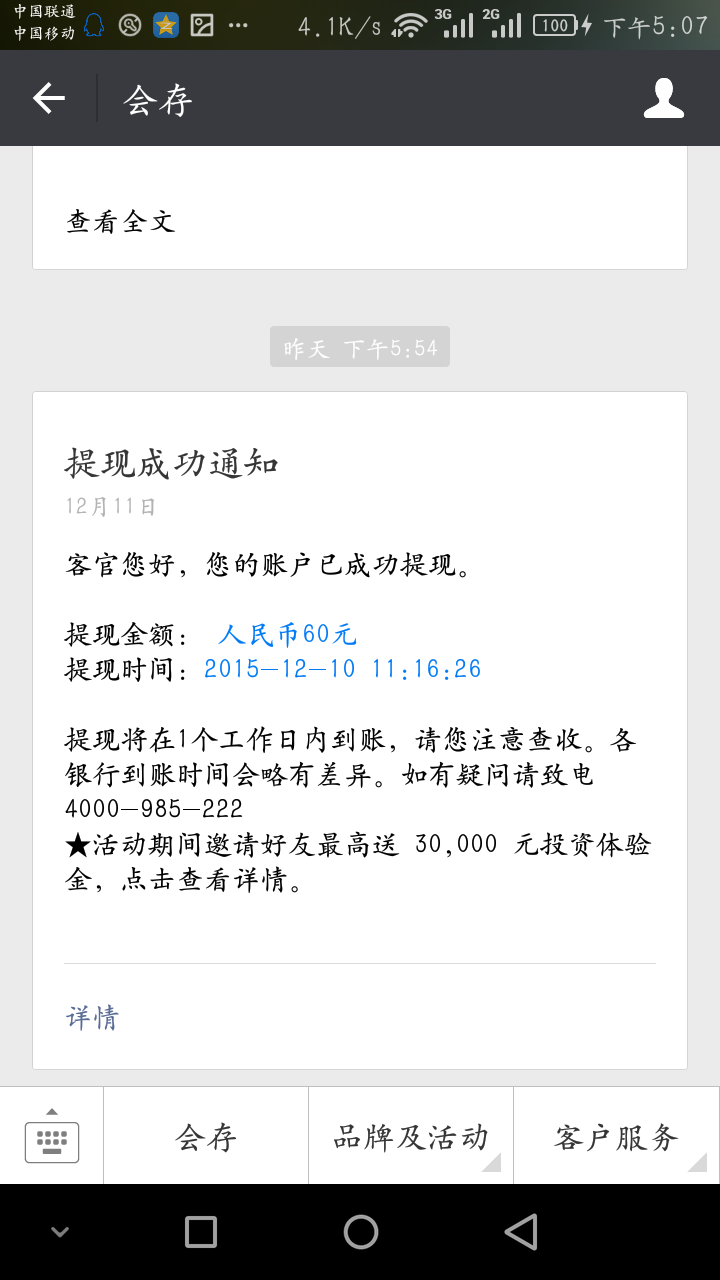This screenshot has width=720, height=1280.
Task: Open the 详情 link for withdrawal notice
Action: (93, 1018)
